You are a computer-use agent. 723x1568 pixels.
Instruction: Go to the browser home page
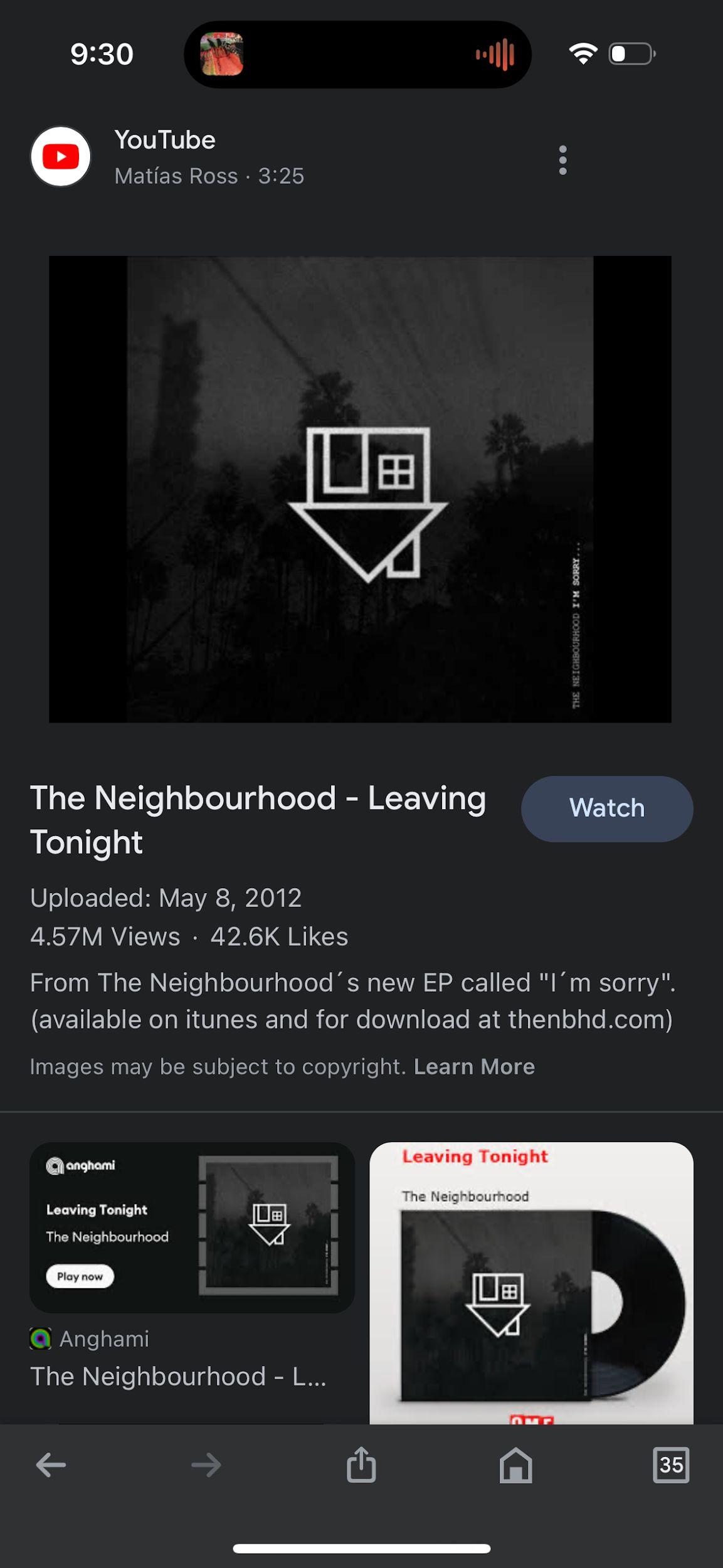515,1465
